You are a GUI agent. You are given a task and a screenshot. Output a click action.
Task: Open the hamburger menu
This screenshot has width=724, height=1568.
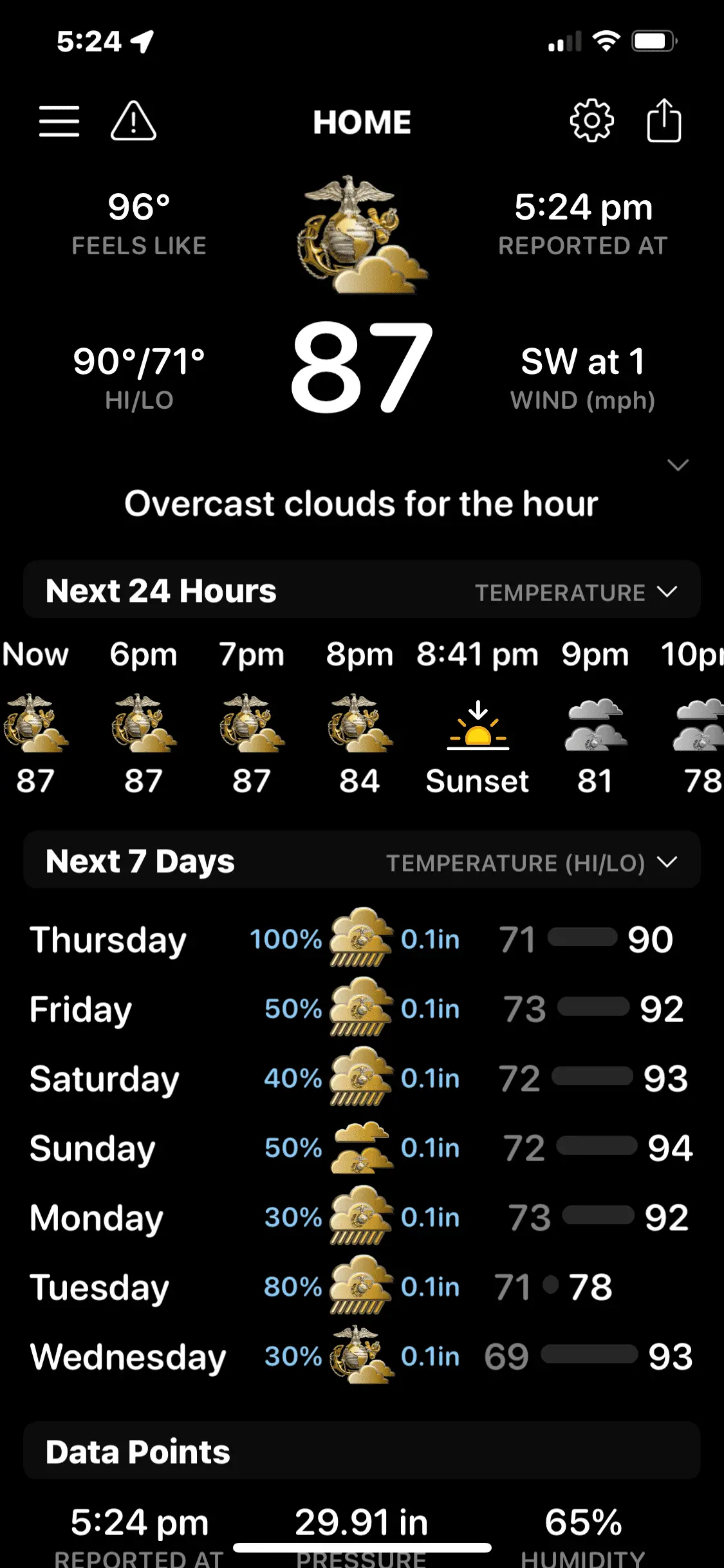coord(59,122)
